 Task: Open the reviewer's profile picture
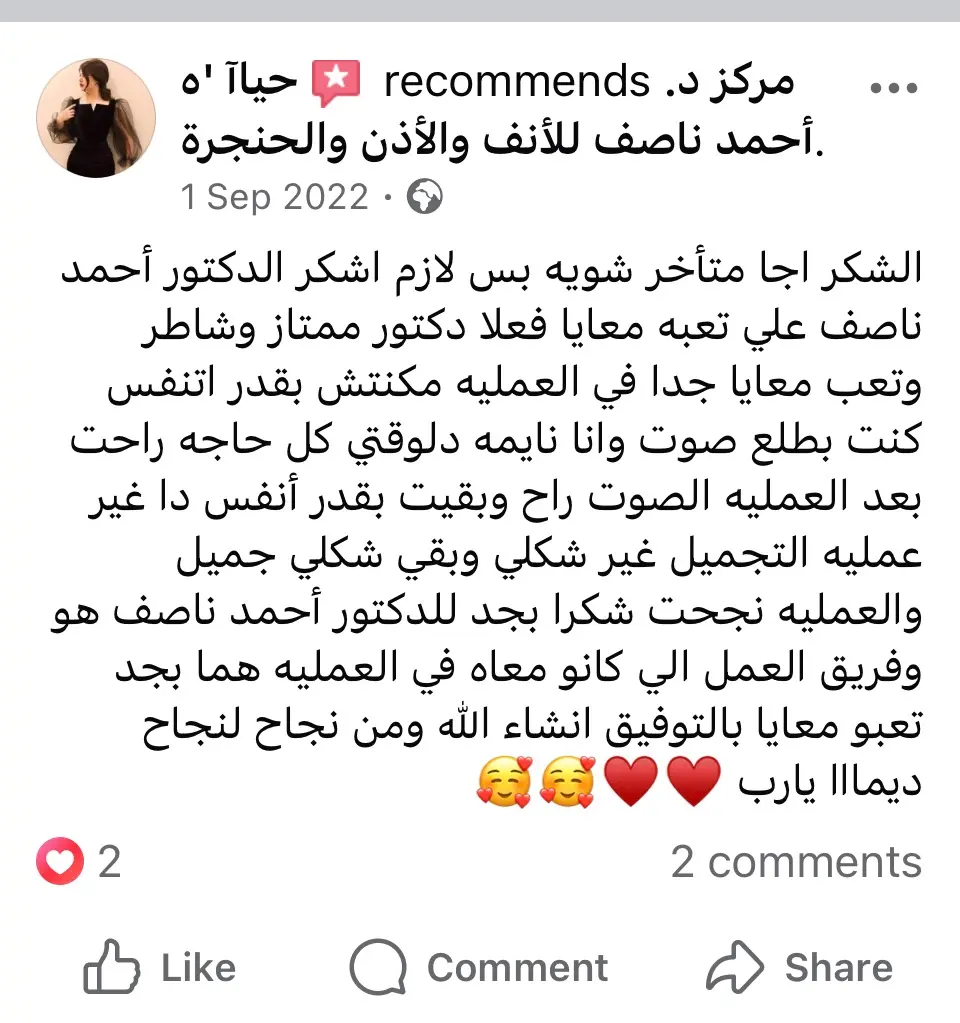(x=96, y=117)
